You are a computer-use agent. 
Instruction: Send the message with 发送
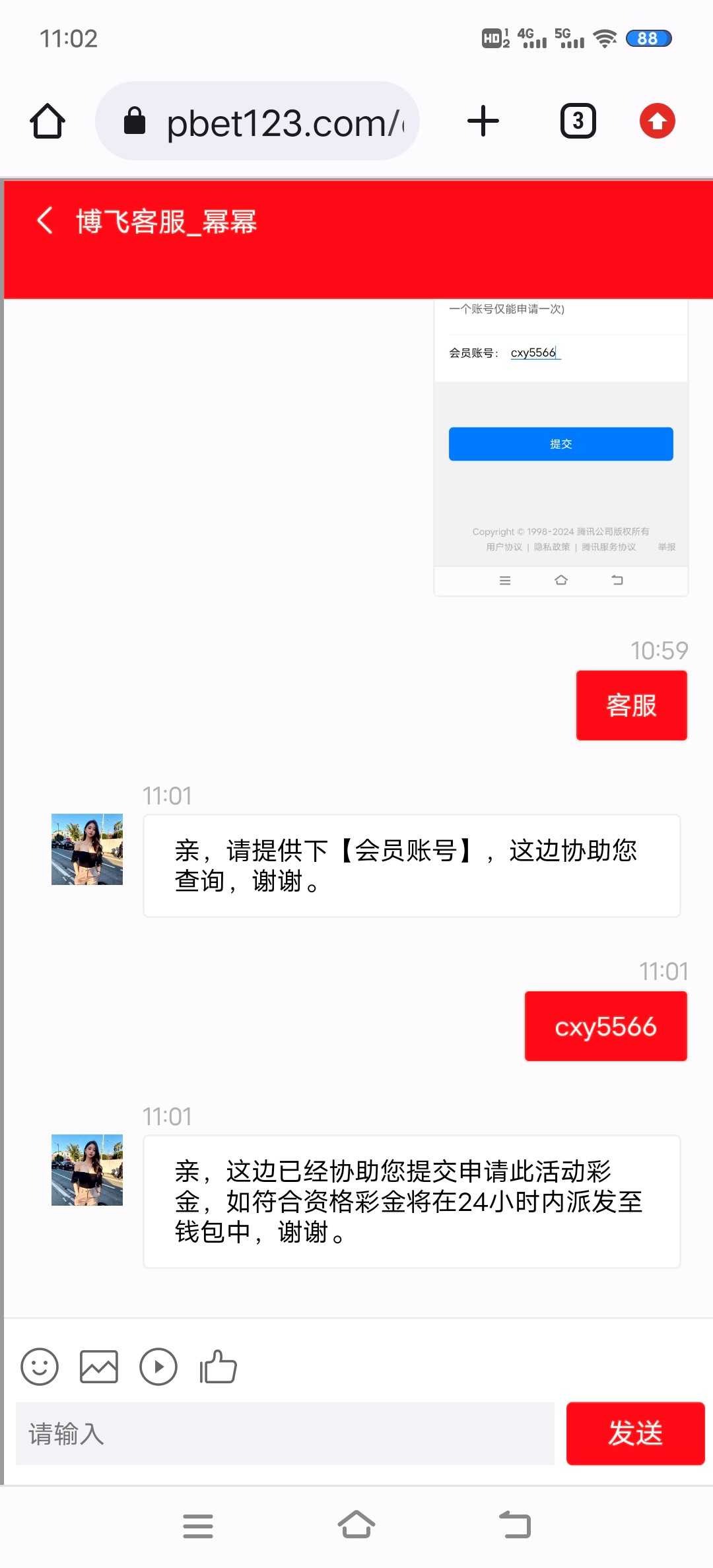[635, 1433]
